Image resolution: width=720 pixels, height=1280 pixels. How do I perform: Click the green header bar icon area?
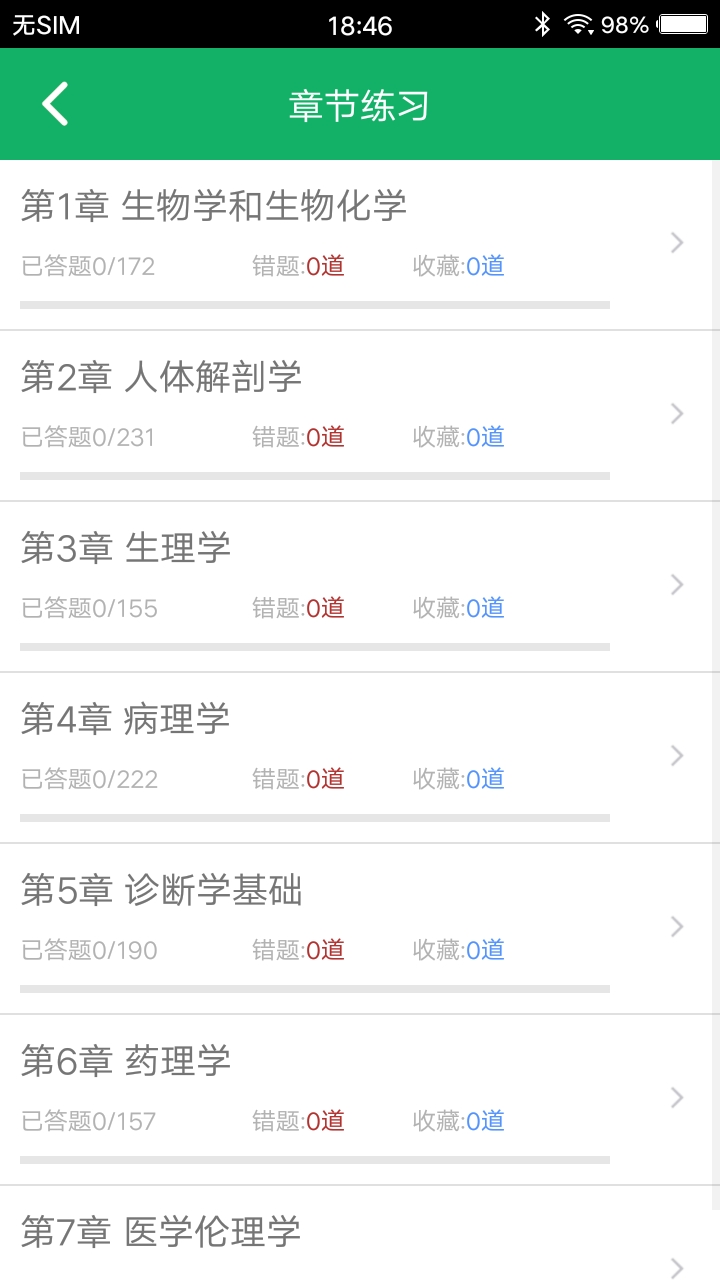(x=360, y=103)
